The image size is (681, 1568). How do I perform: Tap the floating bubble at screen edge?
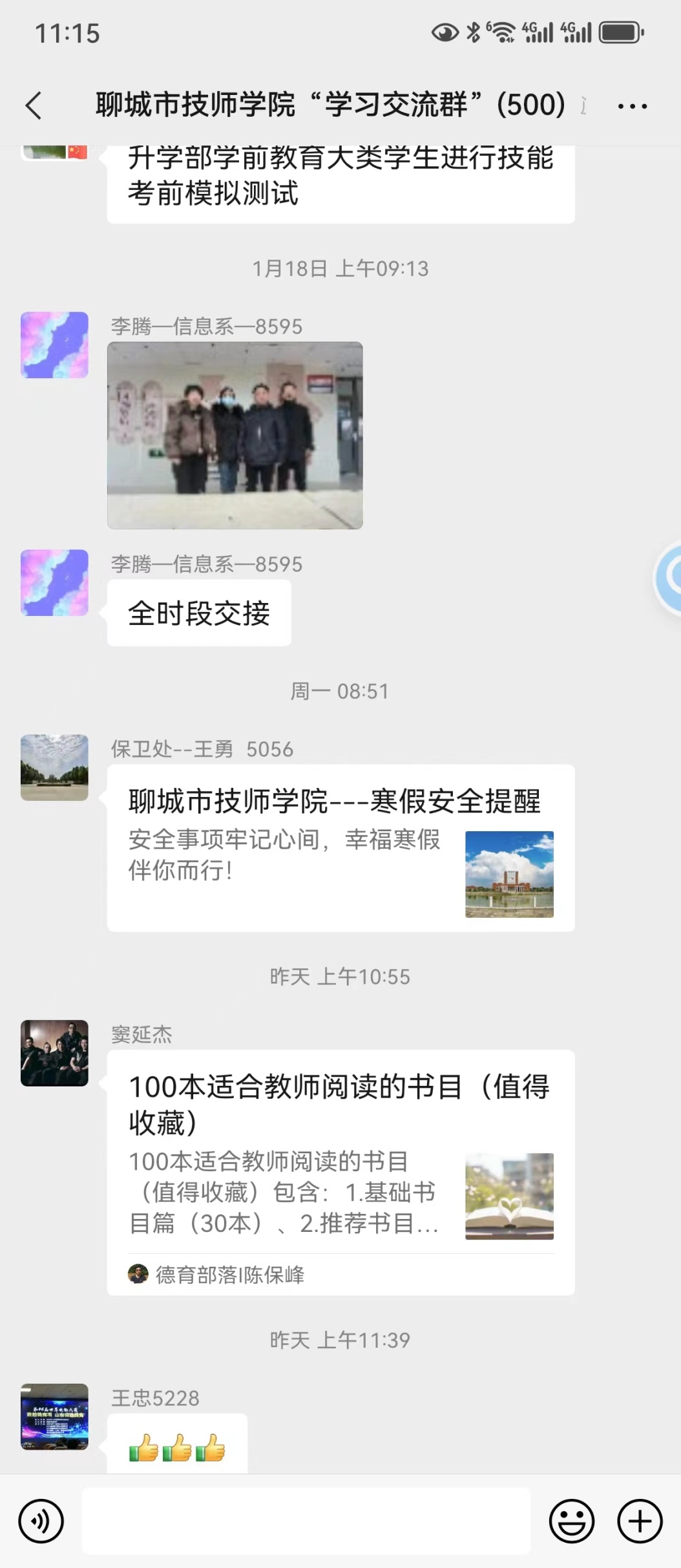coord(669,577)
